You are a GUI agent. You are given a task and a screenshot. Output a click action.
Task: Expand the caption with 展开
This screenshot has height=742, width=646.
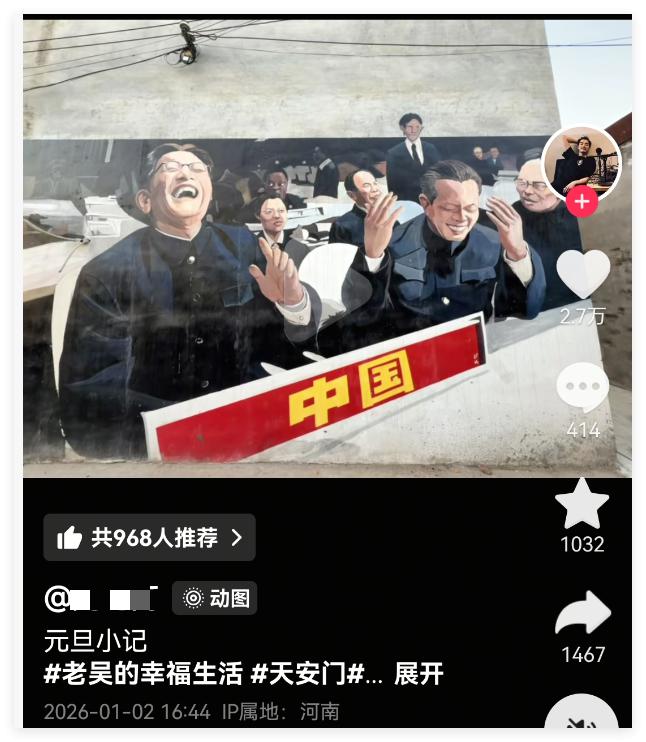click(x=418, y=674)
